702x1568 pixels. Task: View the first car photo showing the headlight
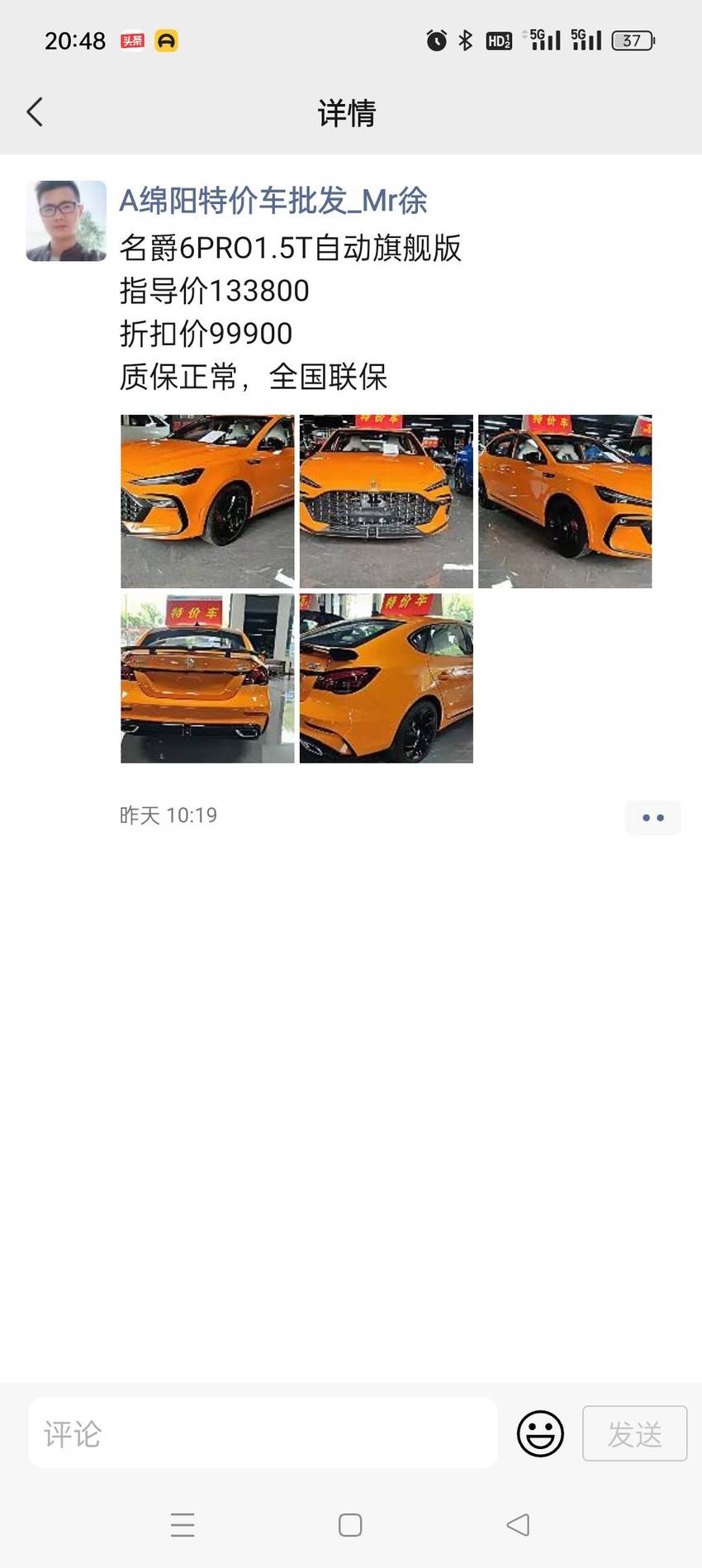(207, 501)
